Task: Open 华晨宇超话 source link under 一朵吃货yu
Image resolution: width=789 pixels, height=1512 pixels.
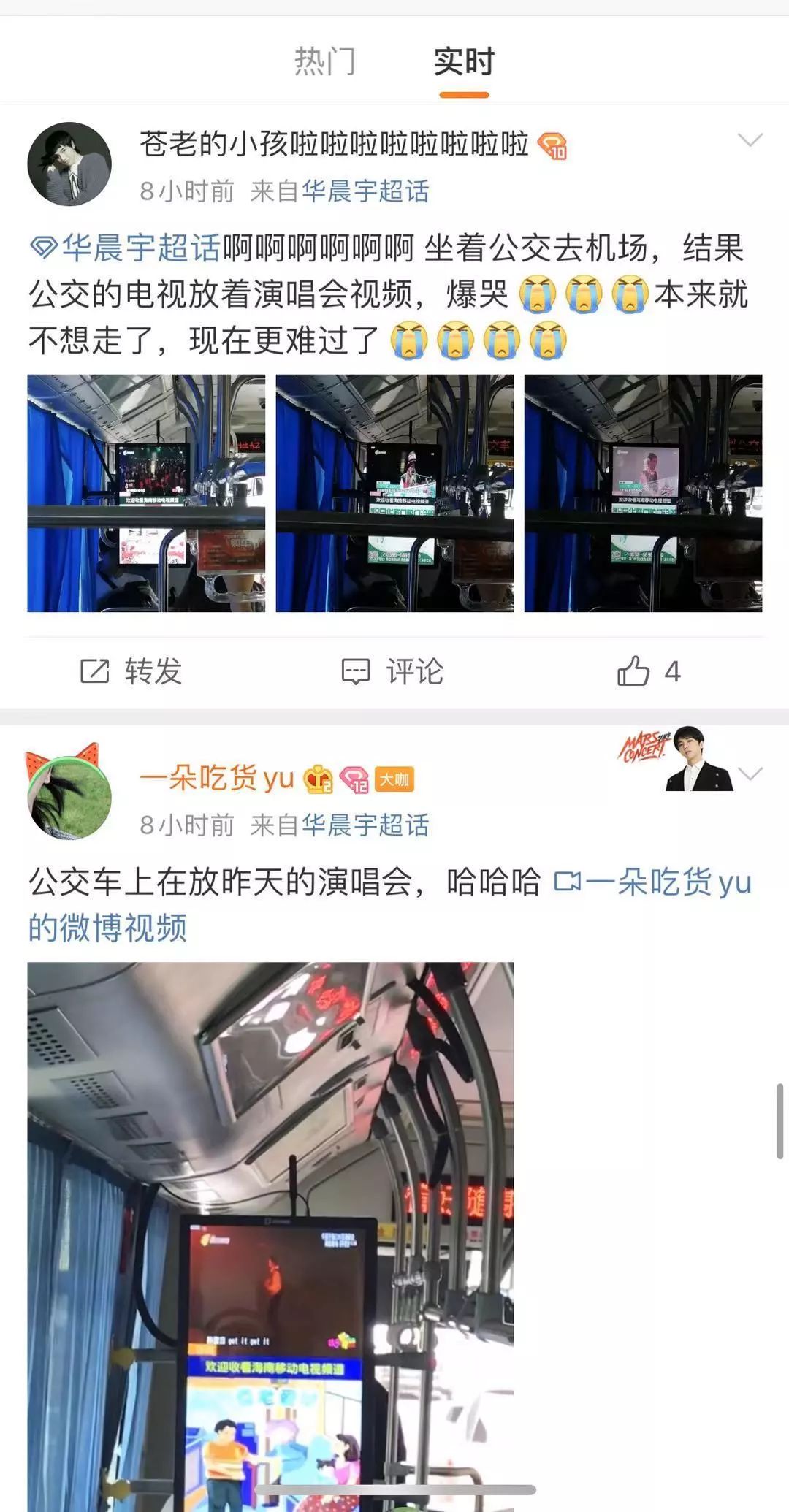Action: tap(365, 825)
